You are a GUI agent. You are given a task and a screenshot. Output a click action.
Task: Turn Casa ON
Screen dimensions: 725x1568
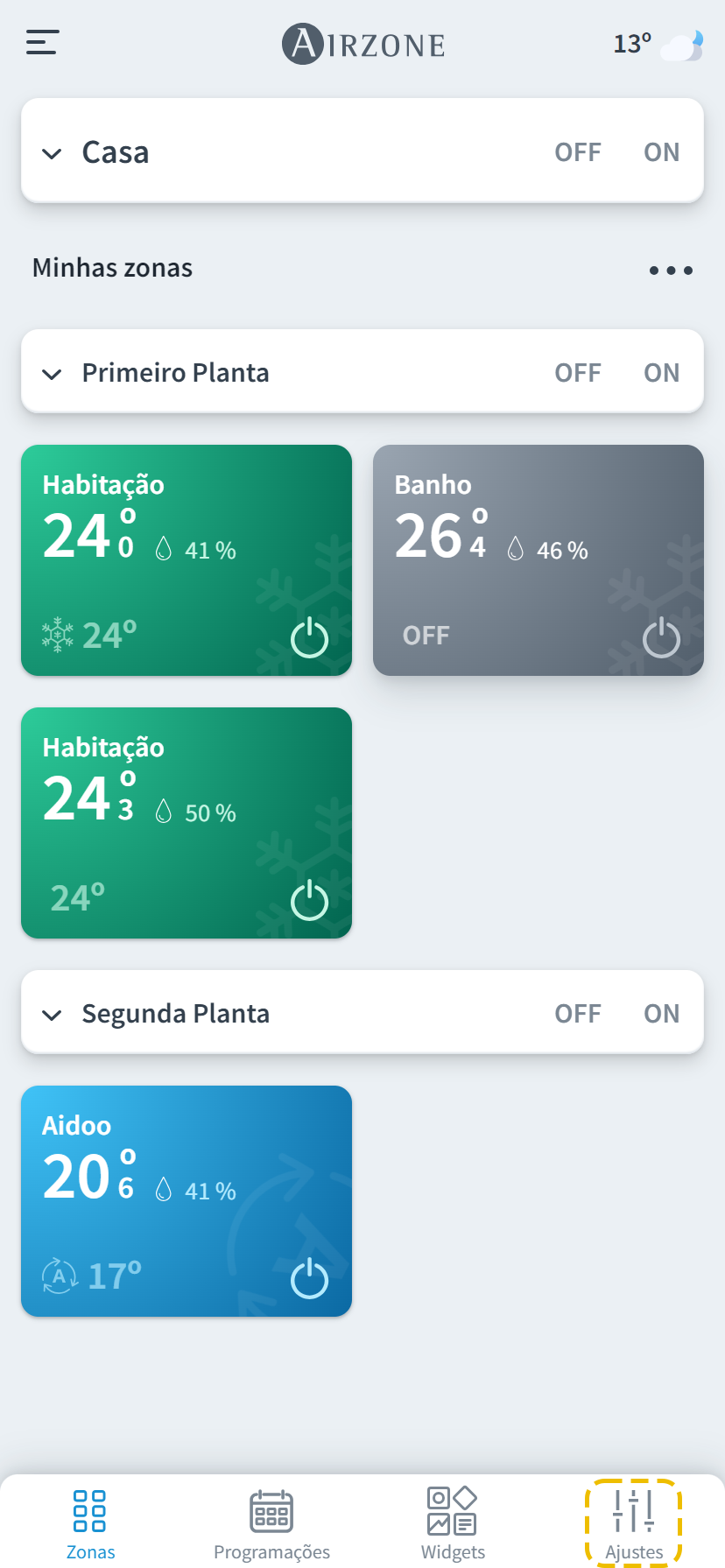pyautogui.click(x=661, y=152)
